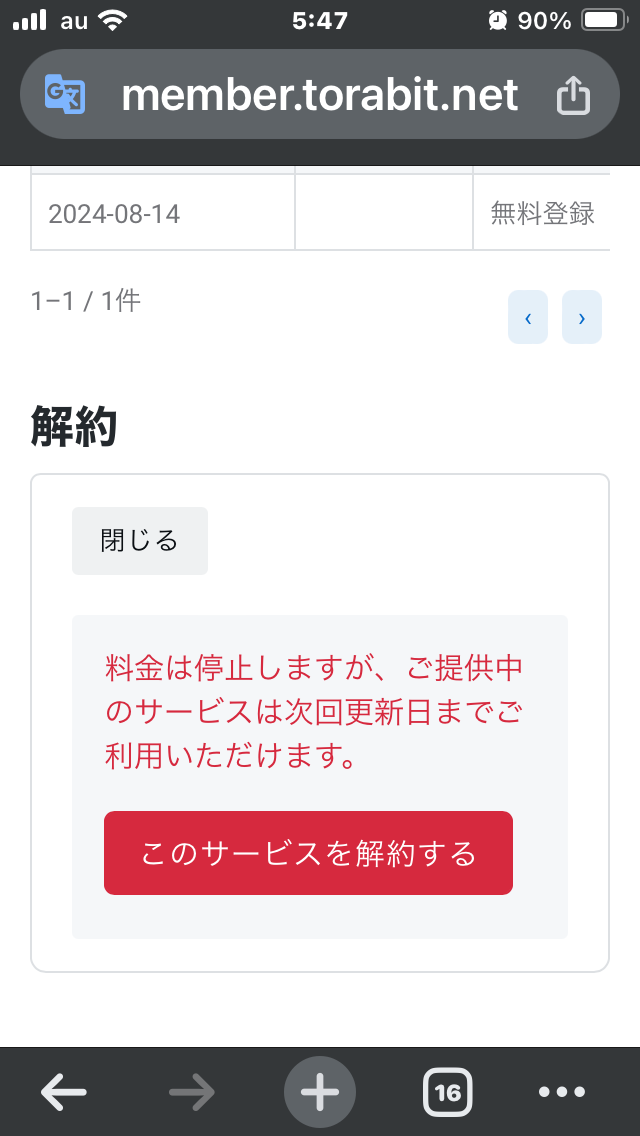This screenshot has width=640, height=1136.
Task: Share this page using the share icon
Action: point(573,95)
